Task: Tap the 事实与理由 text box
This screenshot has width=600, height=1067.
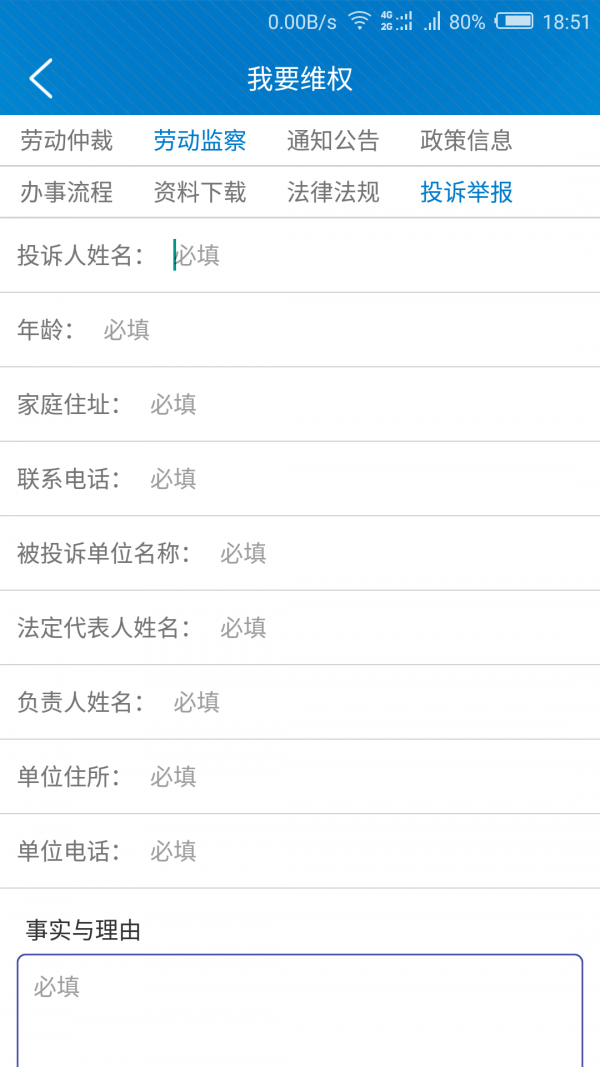Action: click(x=300, y=1010)
